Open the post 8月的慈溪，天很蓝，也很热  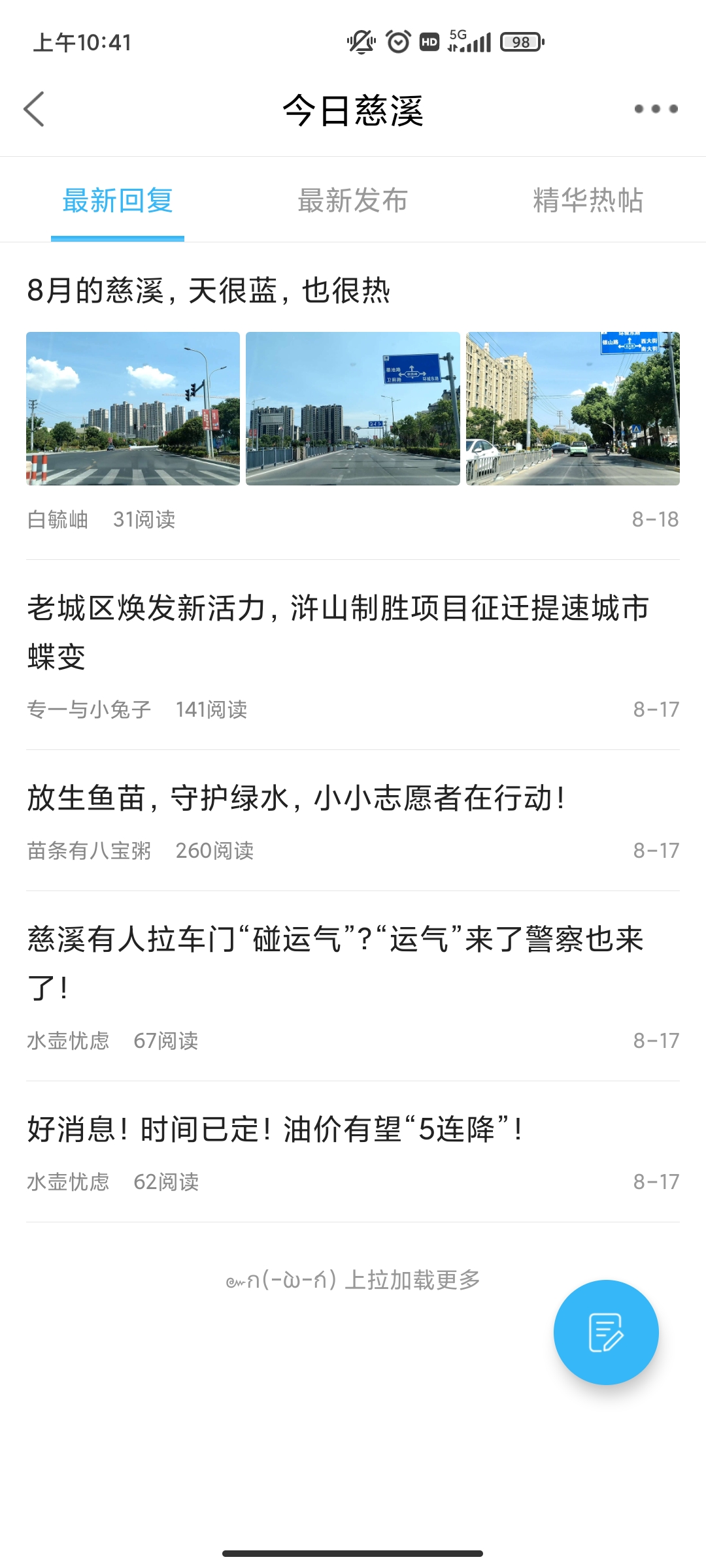(x=209, y=291)
